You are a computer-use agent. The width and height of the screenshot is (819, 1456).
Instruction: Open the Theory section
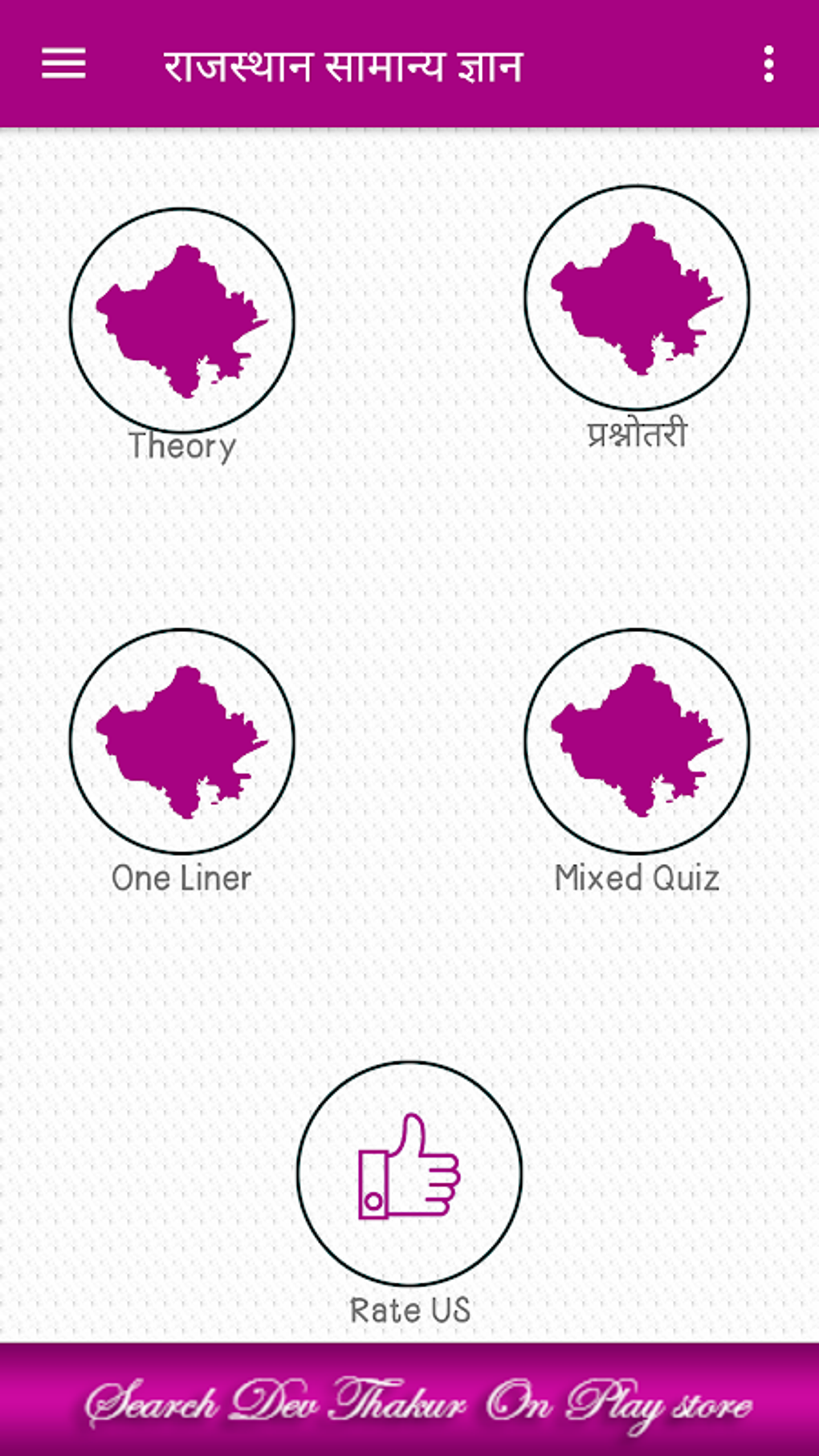point(181,320)
